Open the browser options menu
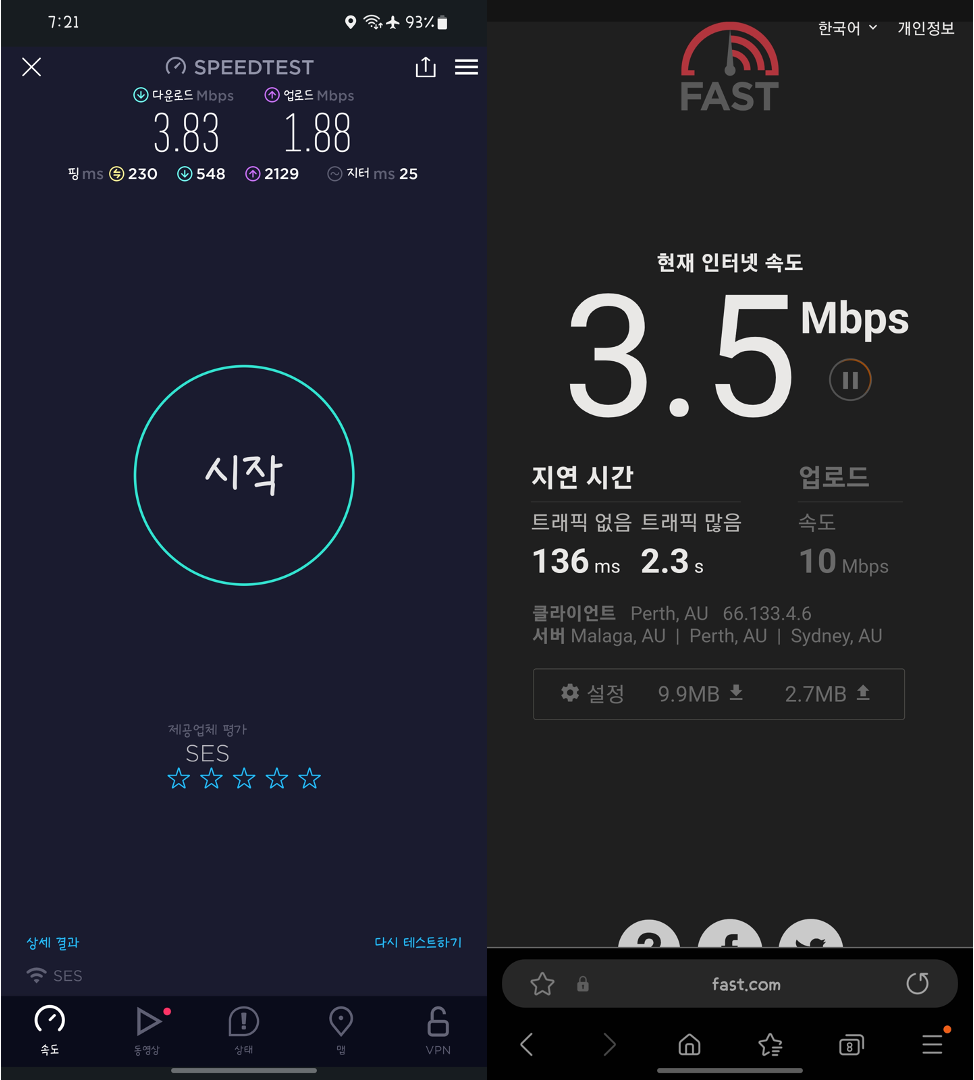Viewport: 974px width, 1080px height. click(x=932, y=1044)
